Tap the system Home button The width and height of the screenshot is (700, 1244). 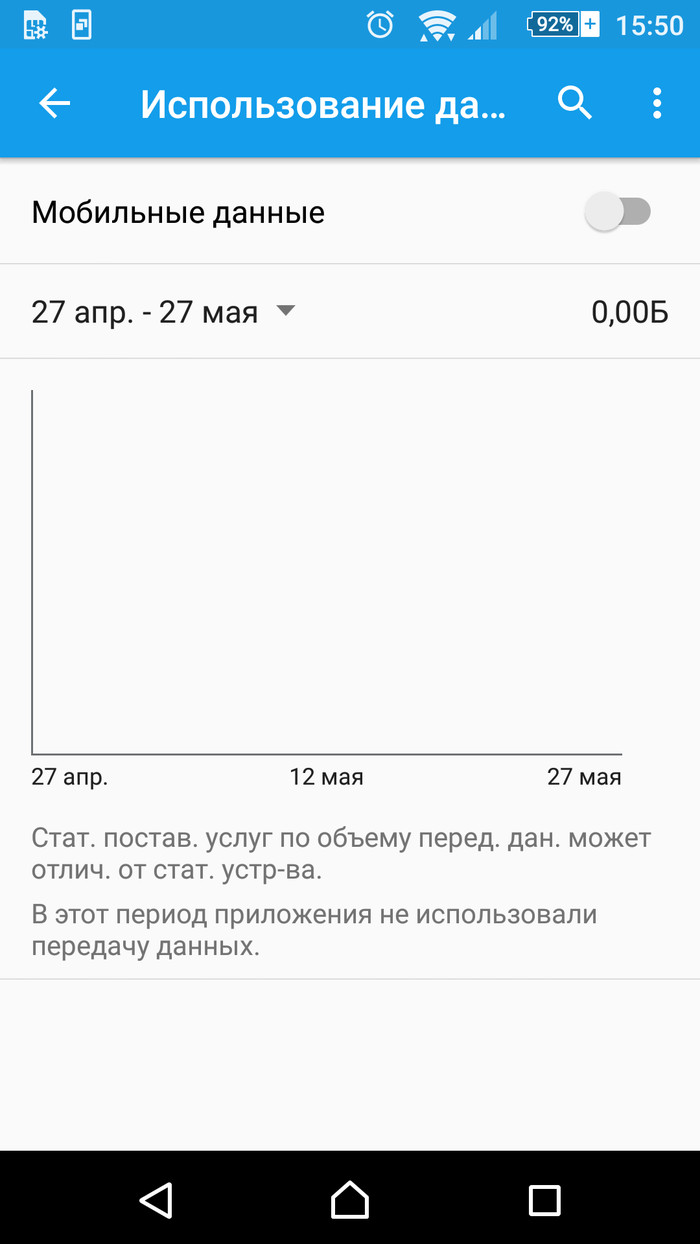coord(350,1199)
